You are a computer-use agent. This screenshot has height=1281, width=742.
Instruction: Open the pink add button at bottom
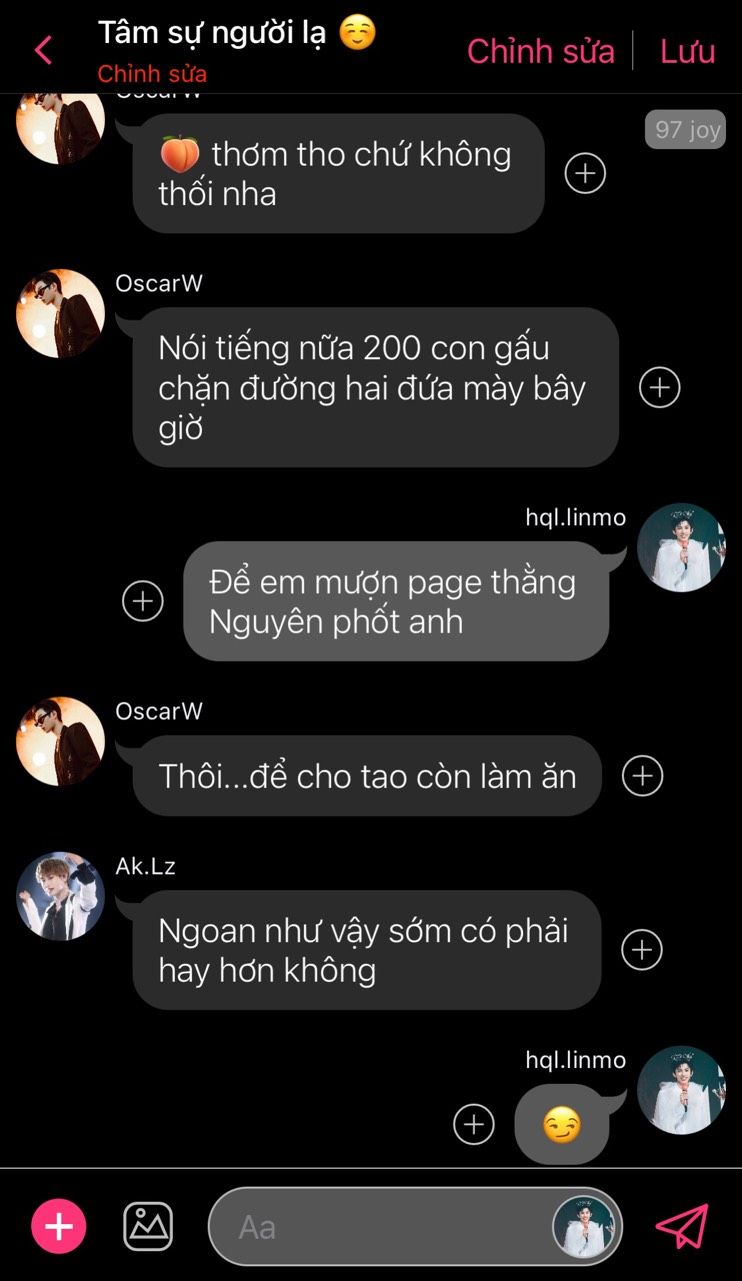pos(59,1226)
